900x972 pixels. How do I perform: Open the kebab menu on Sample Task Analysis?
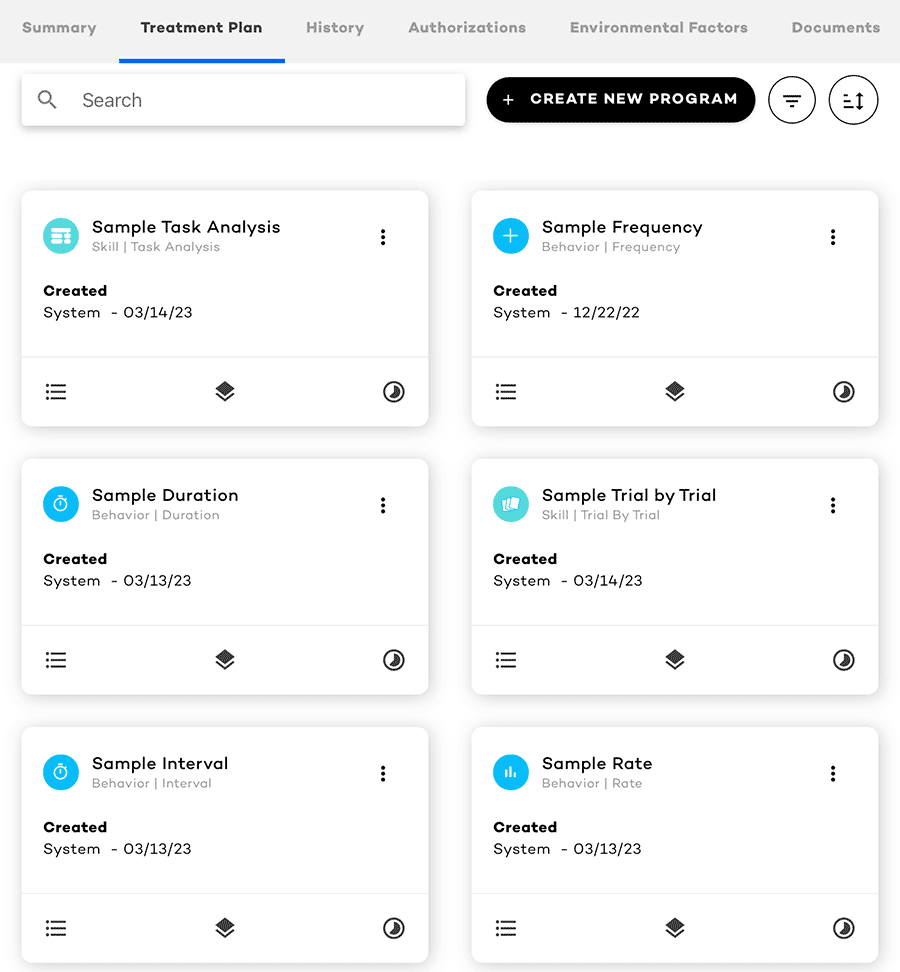(383, 237)
